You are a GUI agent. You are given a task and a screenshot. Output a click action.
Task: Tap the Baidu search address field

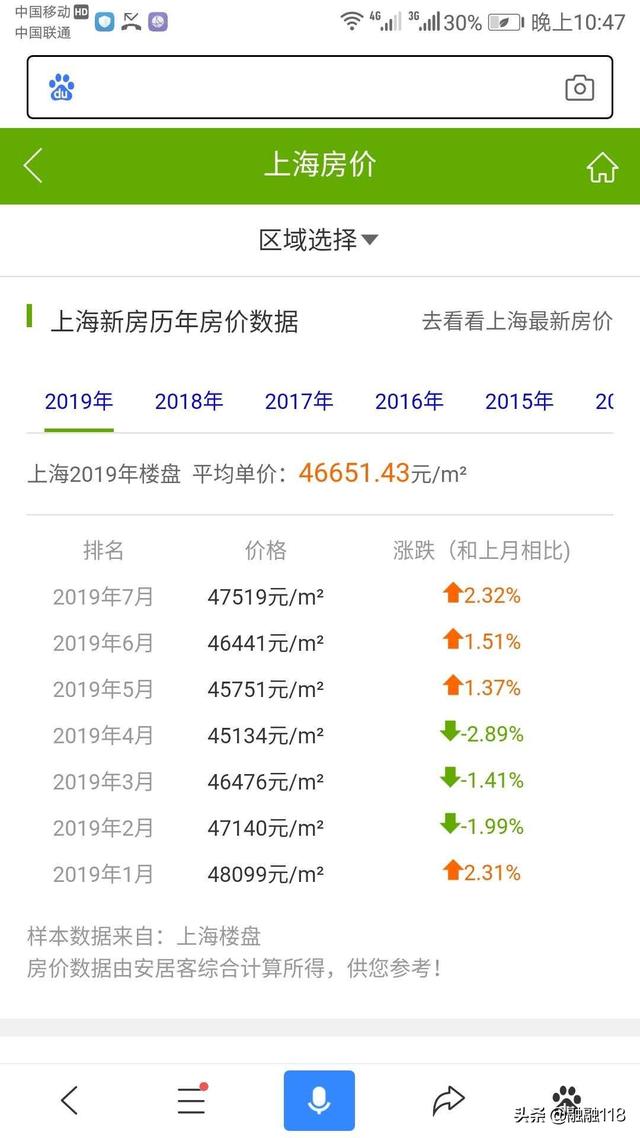pos(319,87)
